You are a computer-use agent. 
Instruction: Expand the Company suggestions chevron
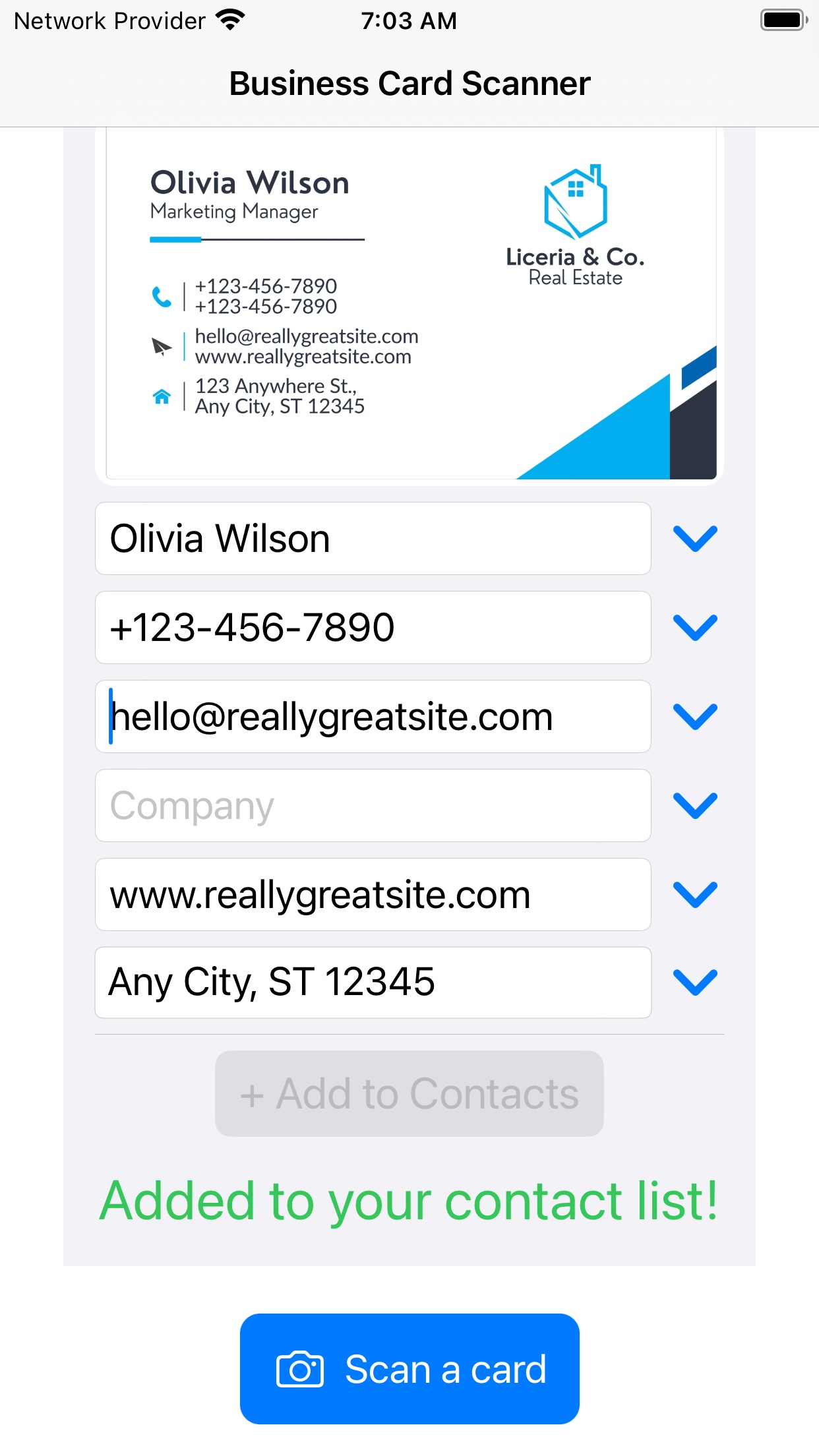tap(695, 805)
